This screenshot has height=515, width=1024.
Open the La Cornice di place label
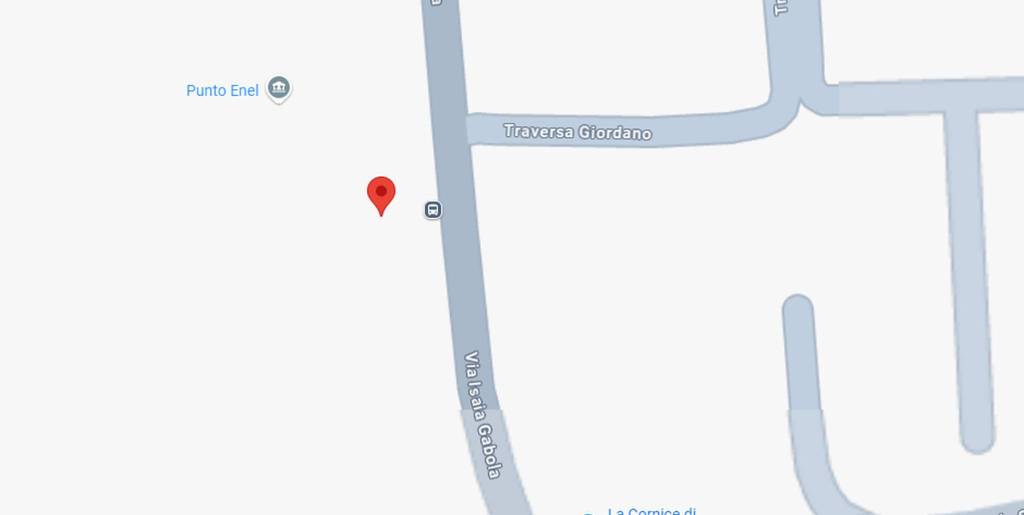(650, 511)
